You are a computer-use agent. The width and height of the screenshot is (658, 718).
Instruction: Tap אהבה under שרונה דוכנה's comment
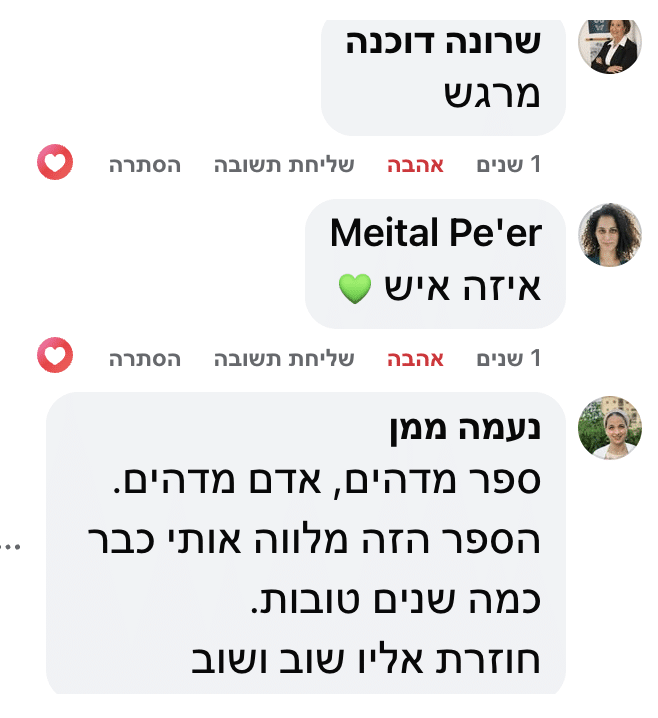416,164
